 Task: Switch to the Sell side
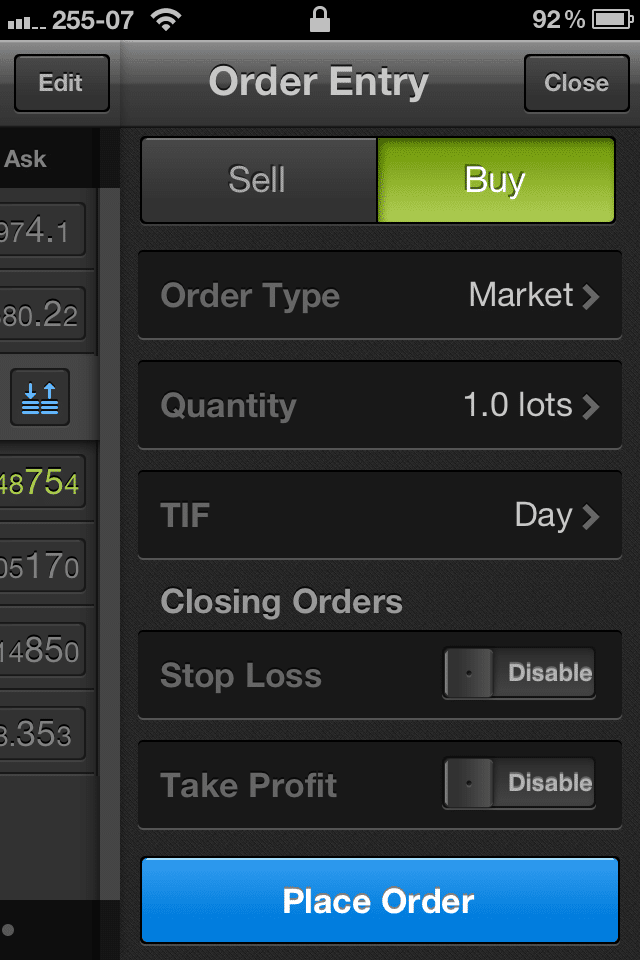tap(258, 180)
